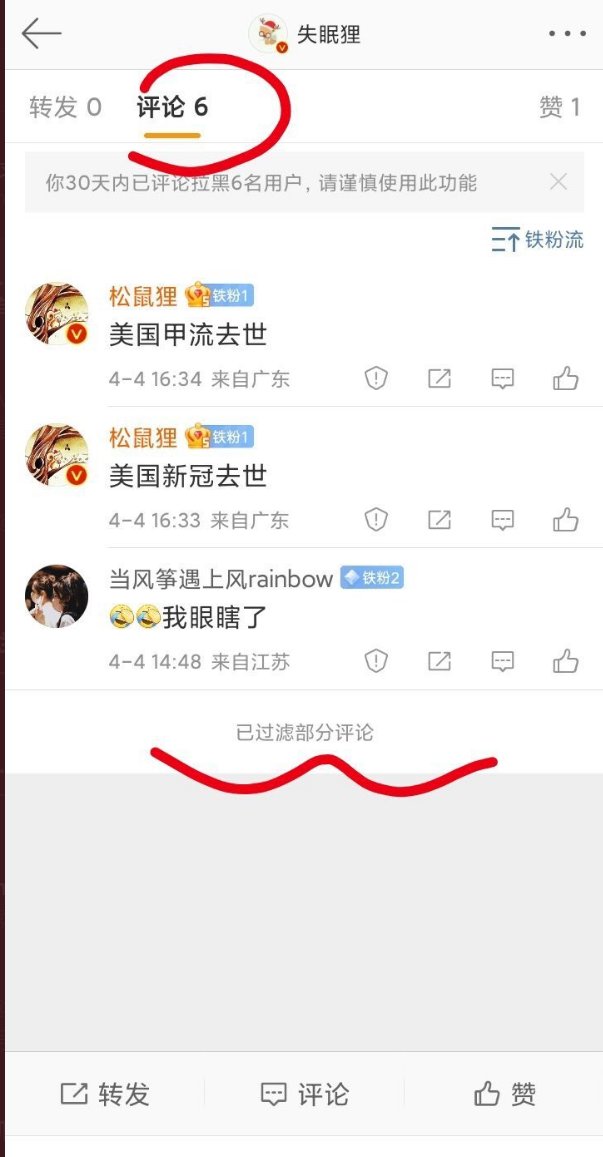The image size is (603, 1157).
Task: Go back using the top-left arrow
Action: [41, 34]
